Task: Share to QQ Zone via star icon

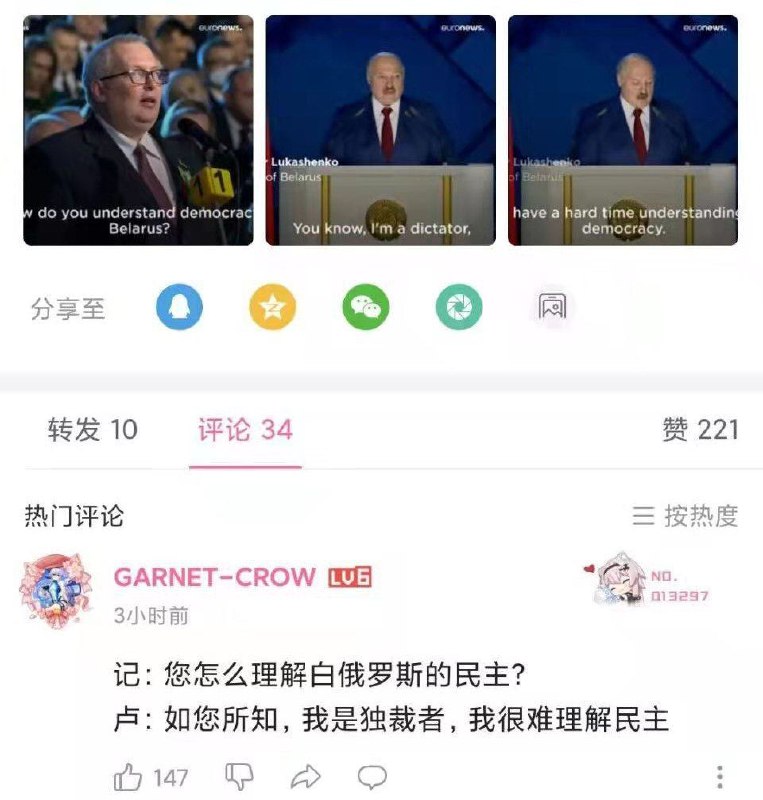Action: [272, 308]
